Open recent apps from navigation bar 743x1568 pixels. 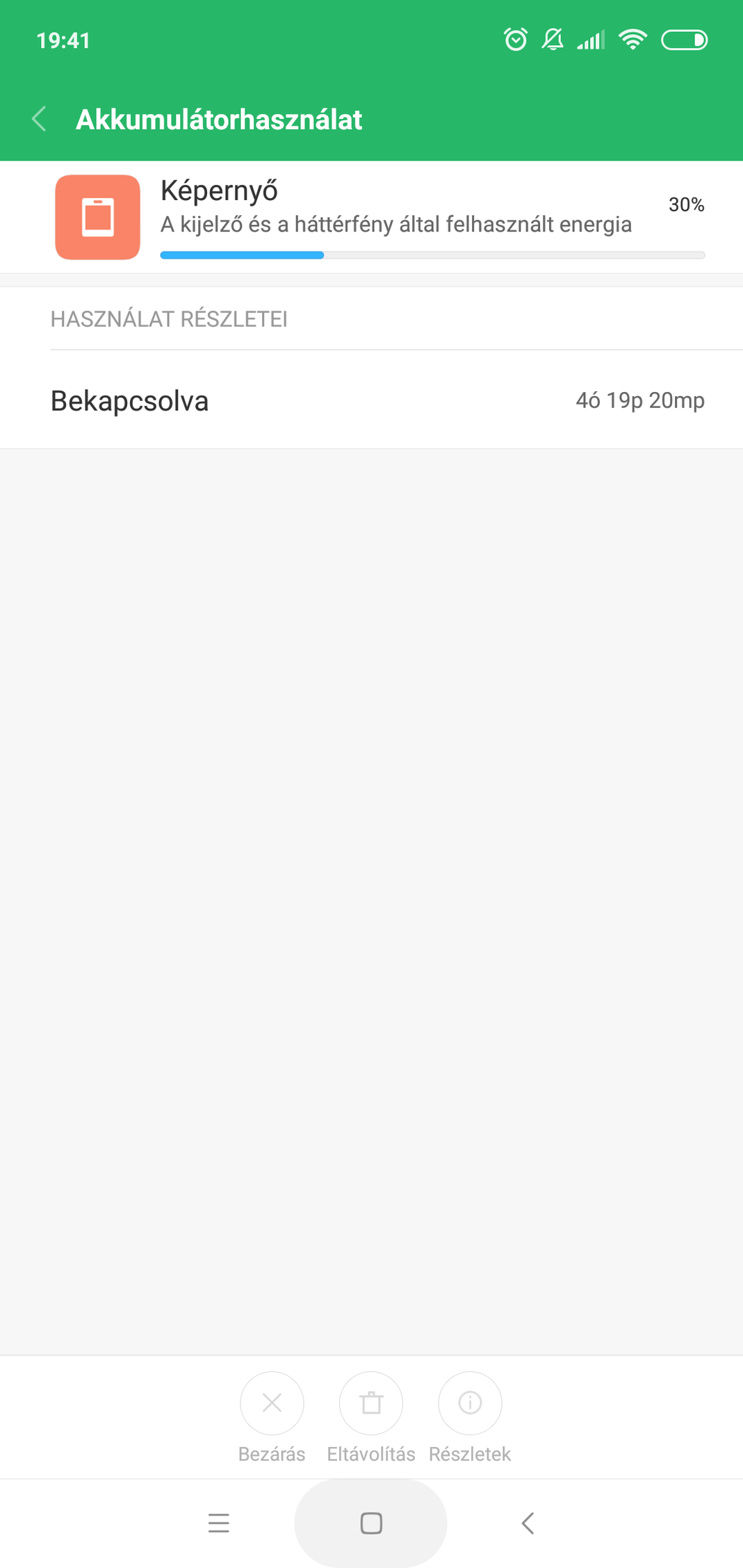coord(219,1523)
